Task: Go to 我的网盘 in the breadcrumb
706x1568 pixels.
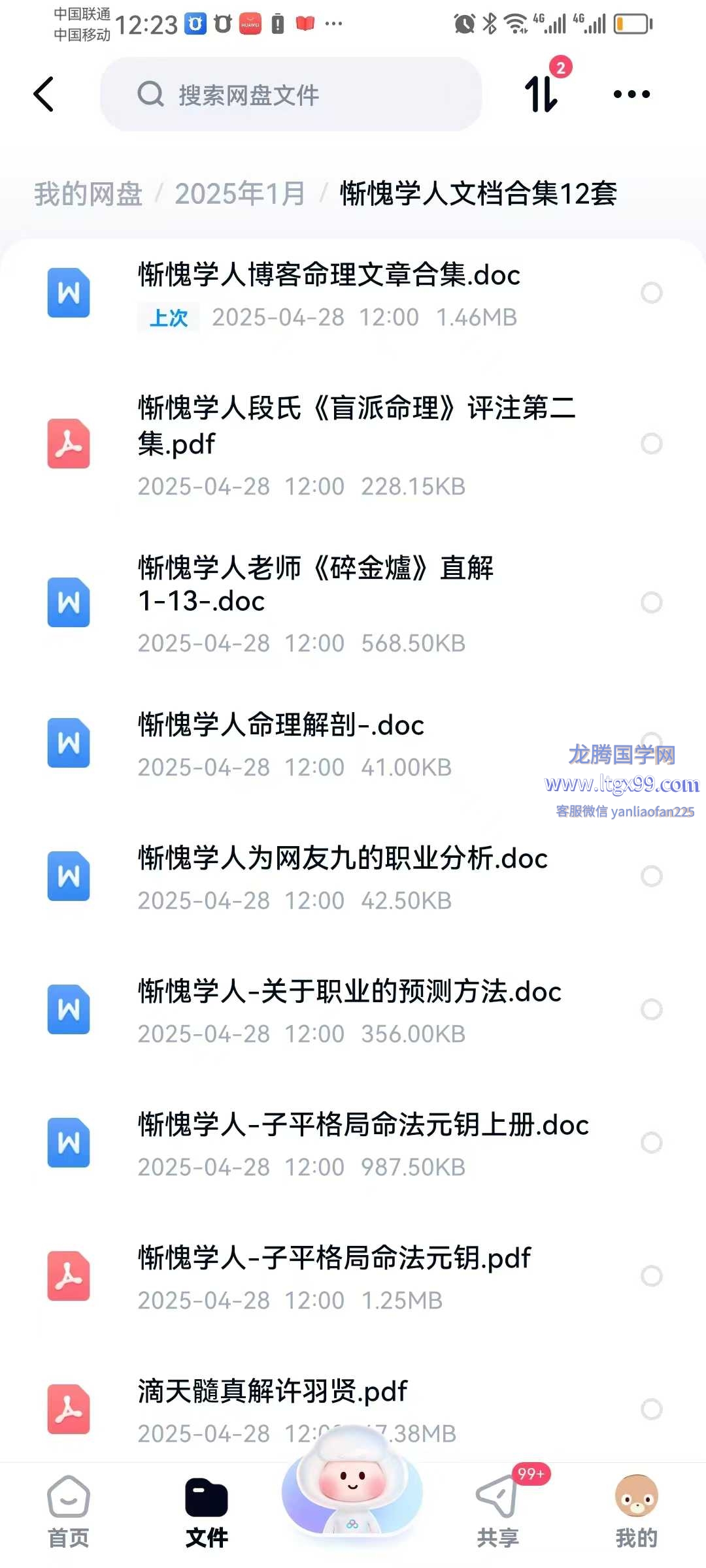Action: coord(88,194)
